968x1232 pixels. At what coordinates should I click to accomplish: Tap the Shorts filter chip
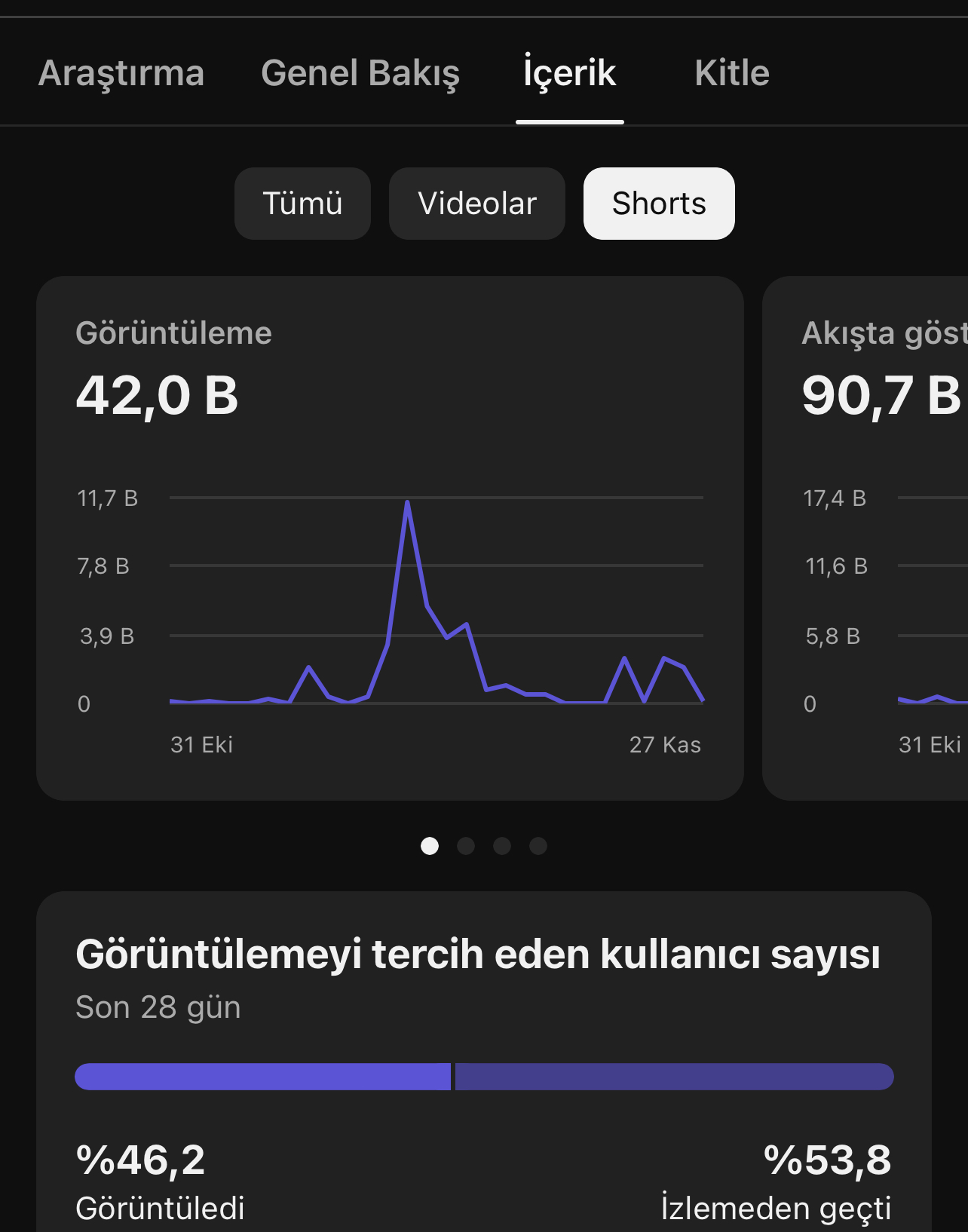659,204
